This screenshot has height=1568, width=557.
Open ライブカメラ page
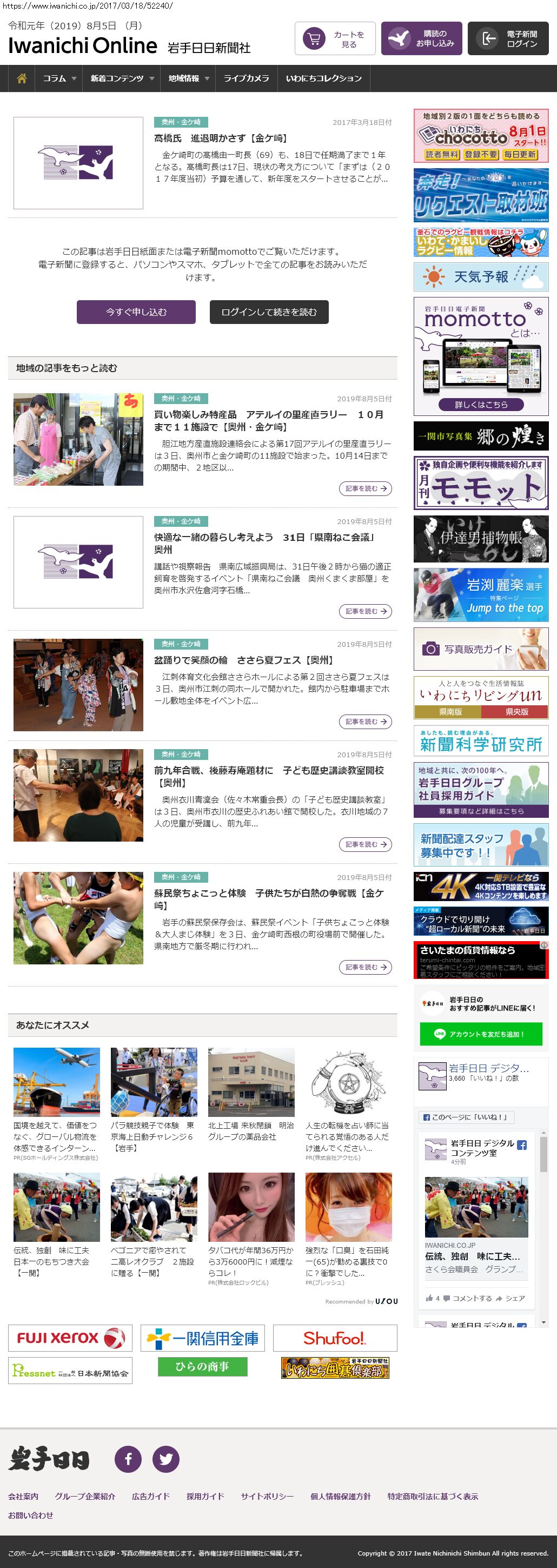(246, 78)
